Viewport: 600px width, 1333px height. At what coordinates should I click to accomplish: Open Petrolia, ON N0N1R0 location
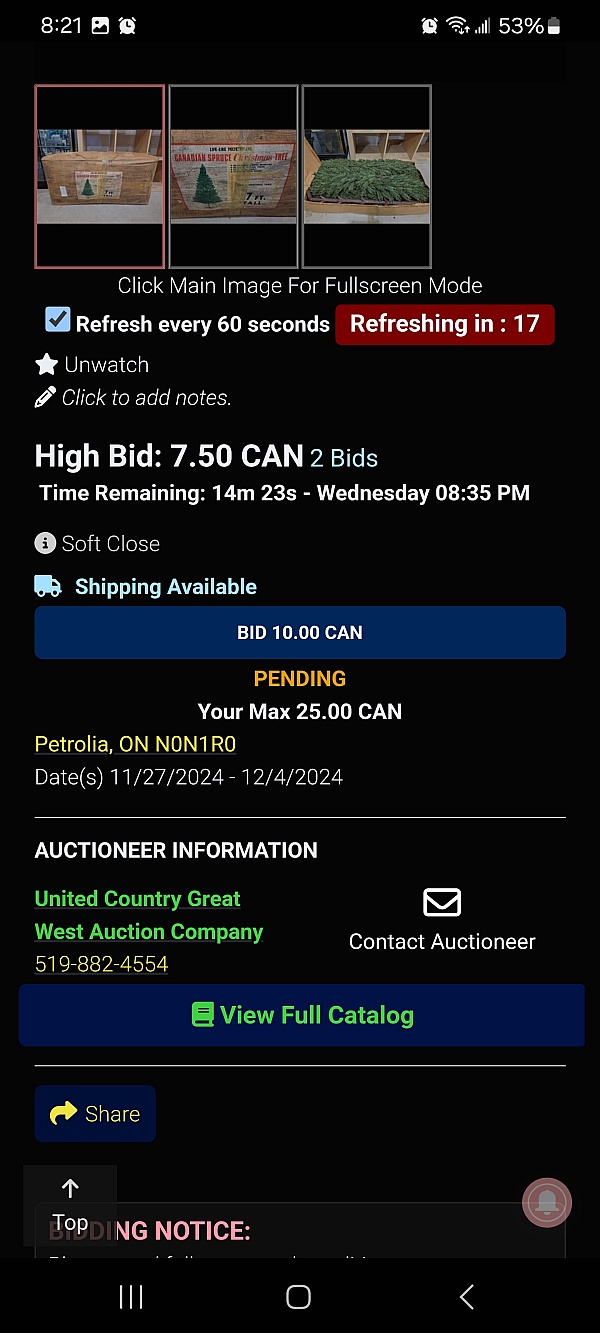(x=135, y=744)
